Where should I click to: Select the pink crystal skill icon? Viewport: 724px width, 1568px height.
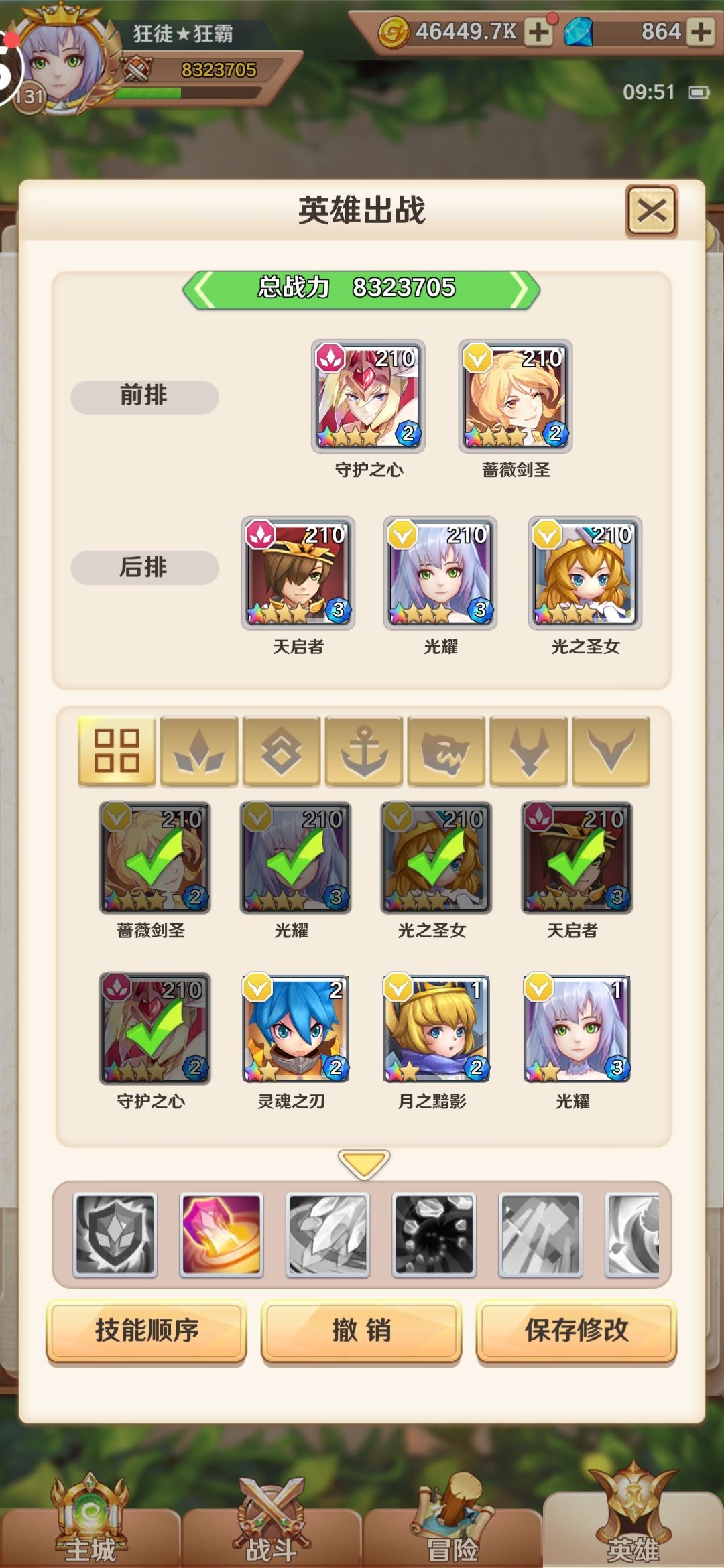222,1234
